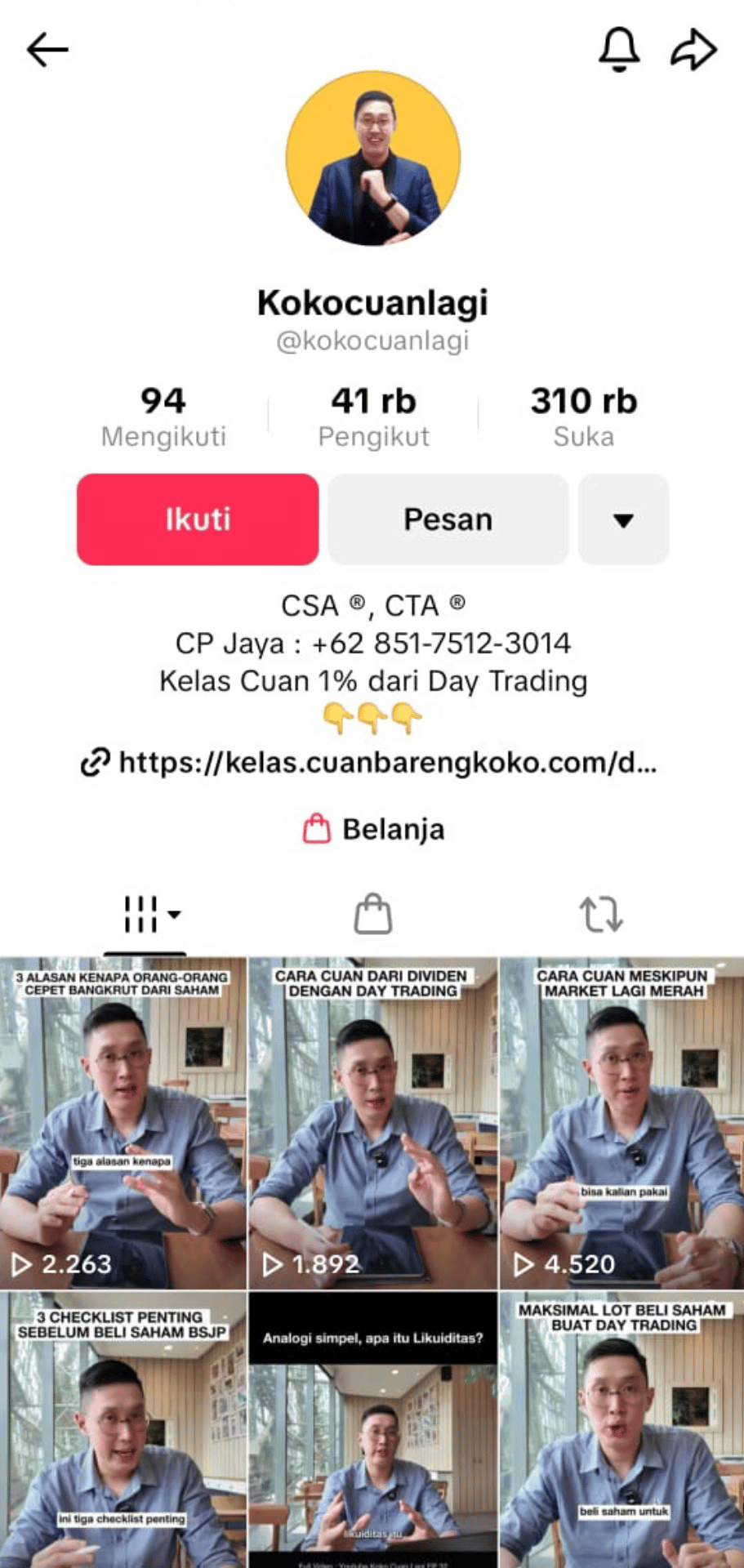Play video Cara Cuan Meskipun Market Merah
Viewport: 744px width, 1568px height.
622,1123
